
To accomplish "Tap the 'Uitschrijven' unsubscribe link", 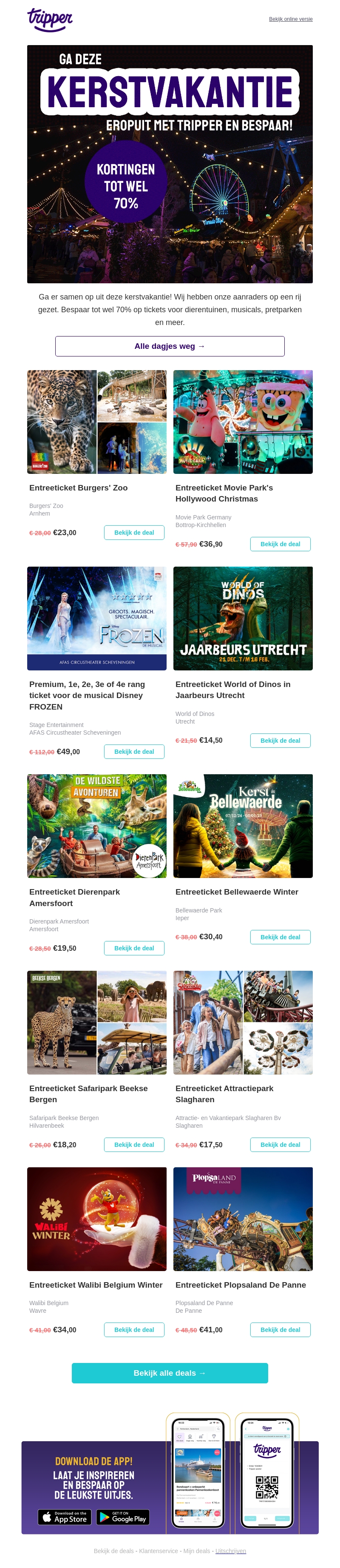I will [x=230, y=1551].
